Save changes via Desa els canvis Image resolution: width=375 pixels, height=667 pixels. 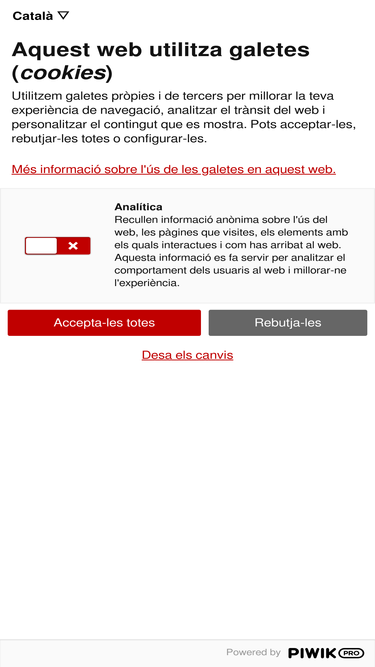188,355
